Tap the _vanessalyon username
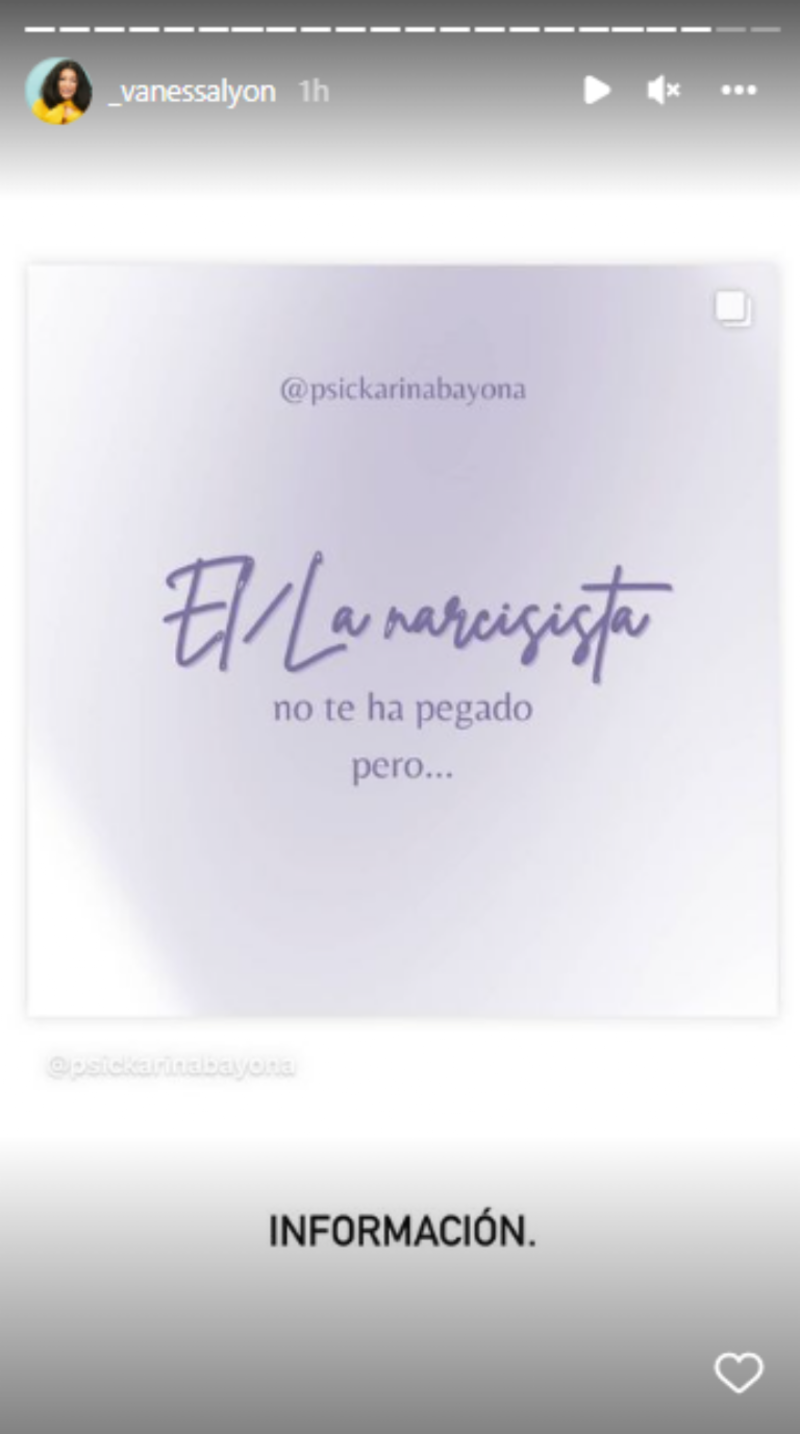This screenshot has height=1434, width=800. pyautogui.click(x=192, y=91)
